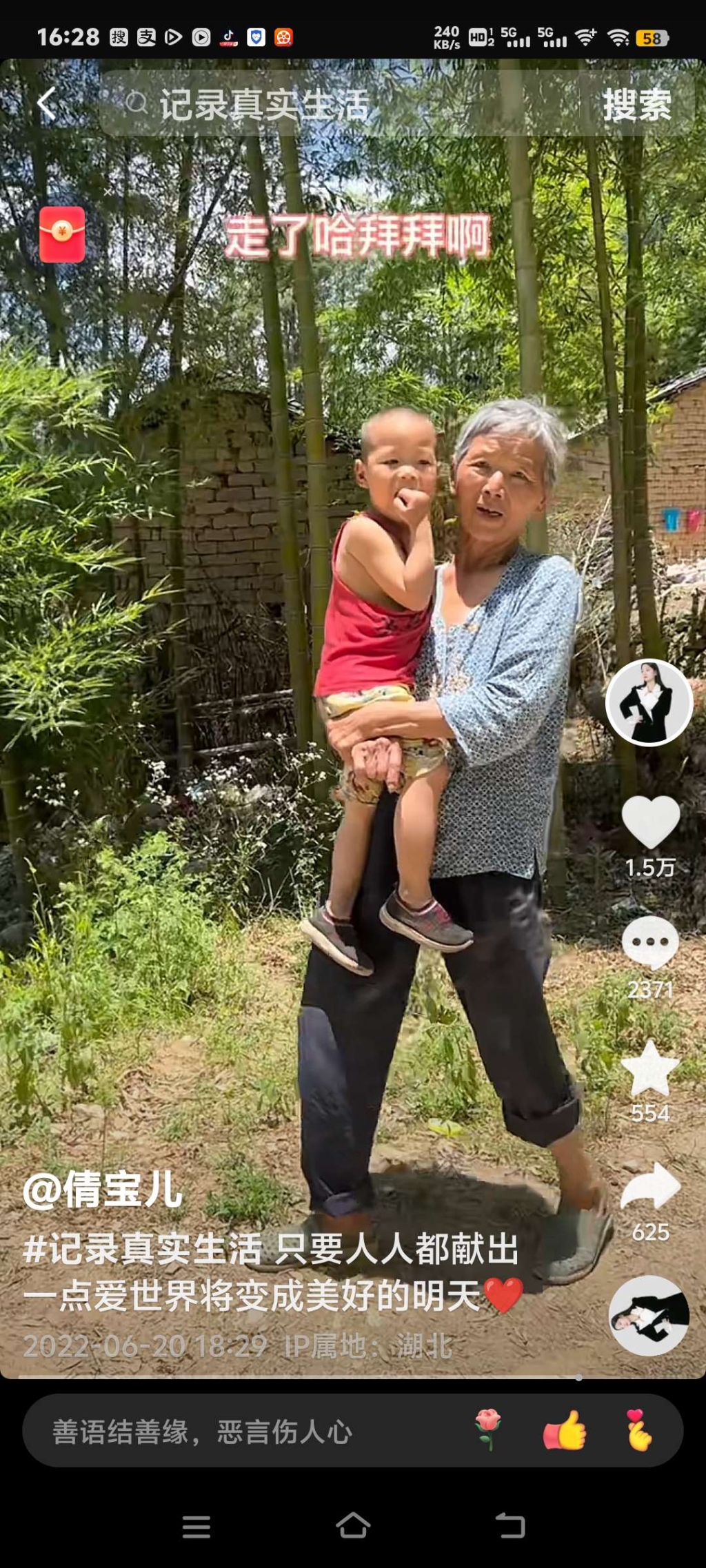Screen dimensions: 706x1568
Task: Like this video with the heart
Action: [x=650, y=822]
